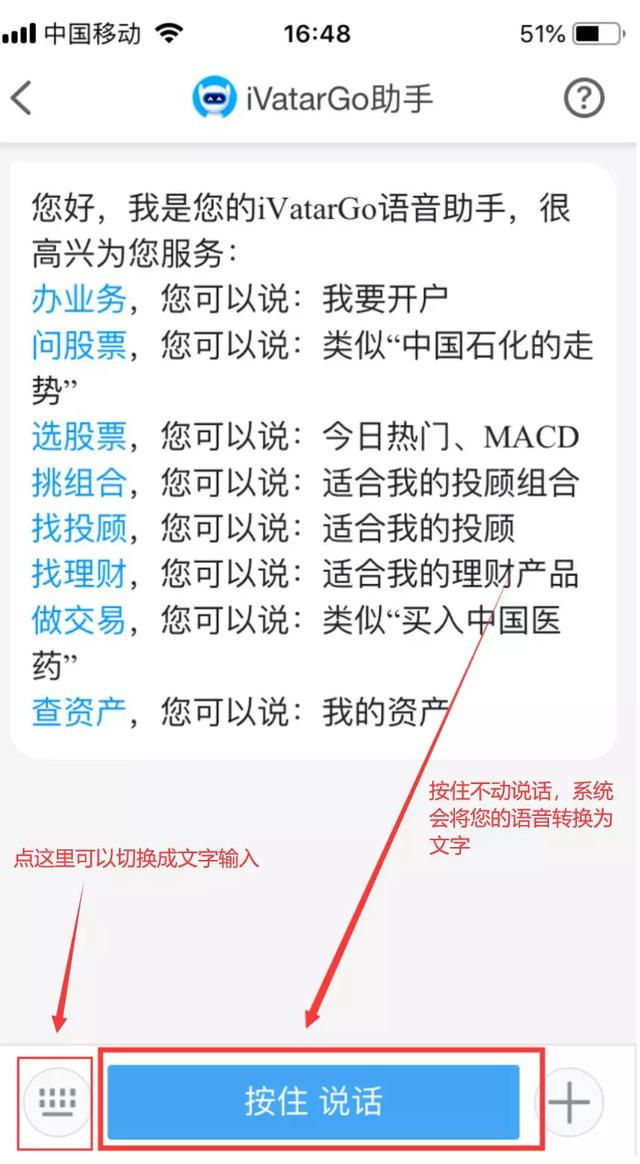Open the 挑组合 link
This screenshot has height=1164, width=640.
click(80, 483)
